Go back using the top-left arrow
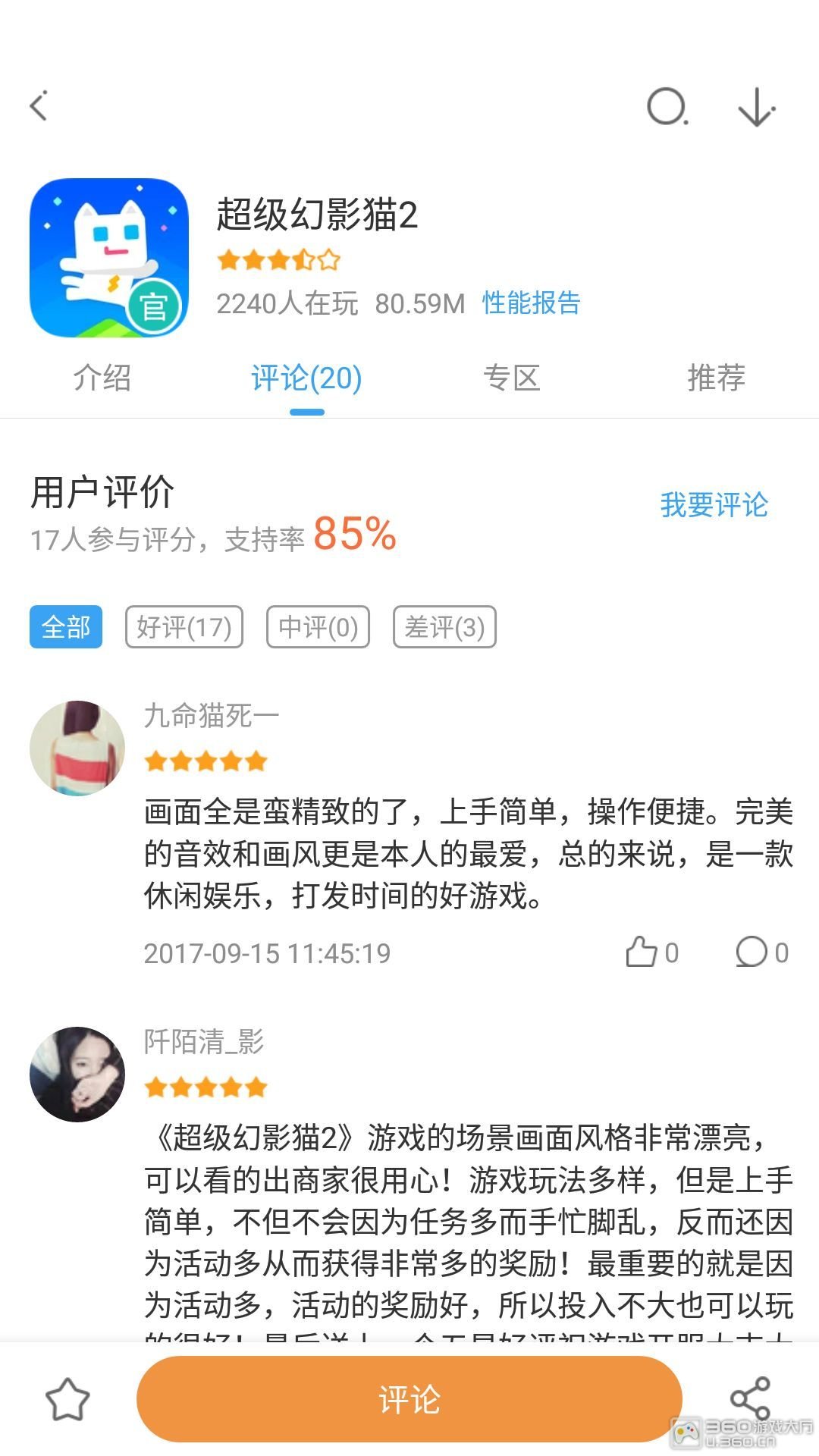 (x=39, y=106)
